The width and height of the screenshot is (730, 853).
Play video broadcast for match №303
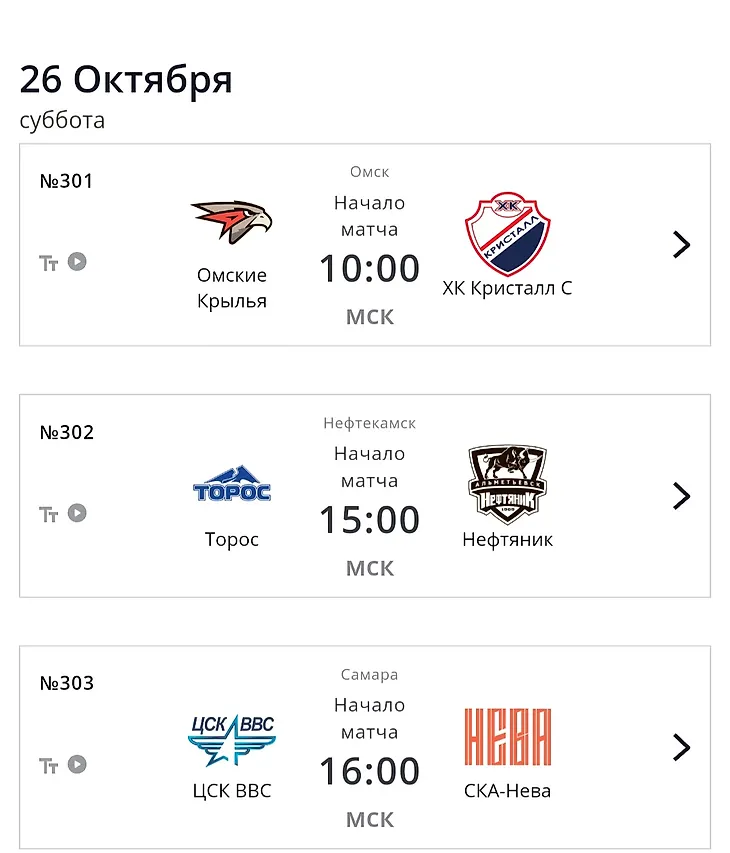point(77,765)
